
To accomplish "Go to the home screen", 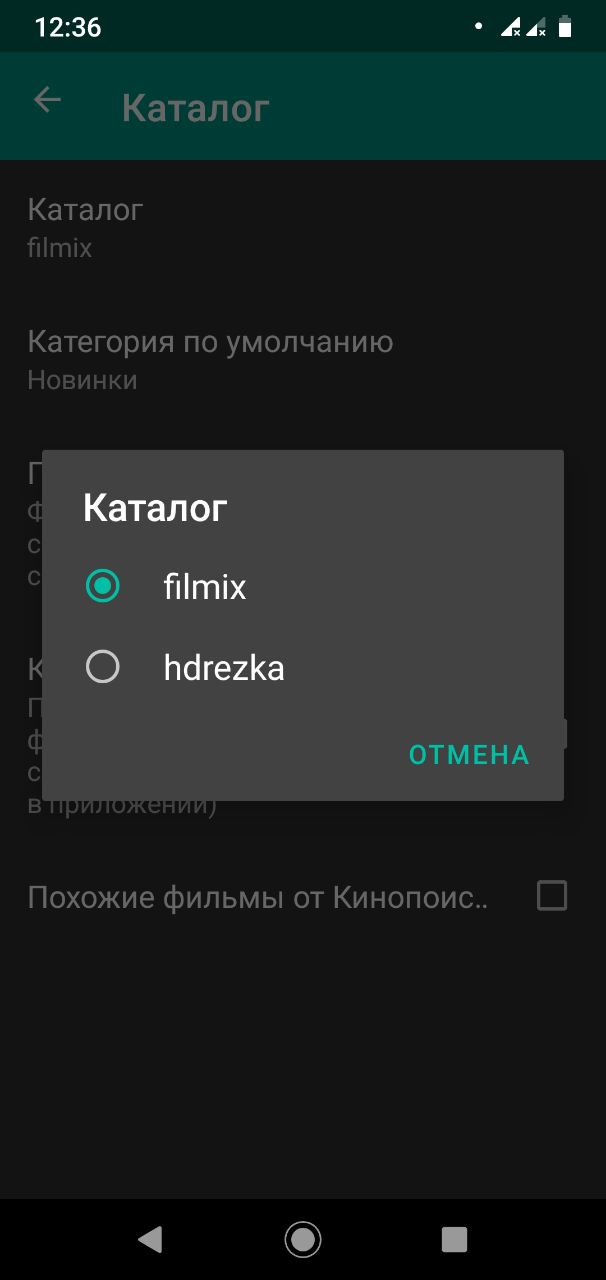I will point(302,1239).
